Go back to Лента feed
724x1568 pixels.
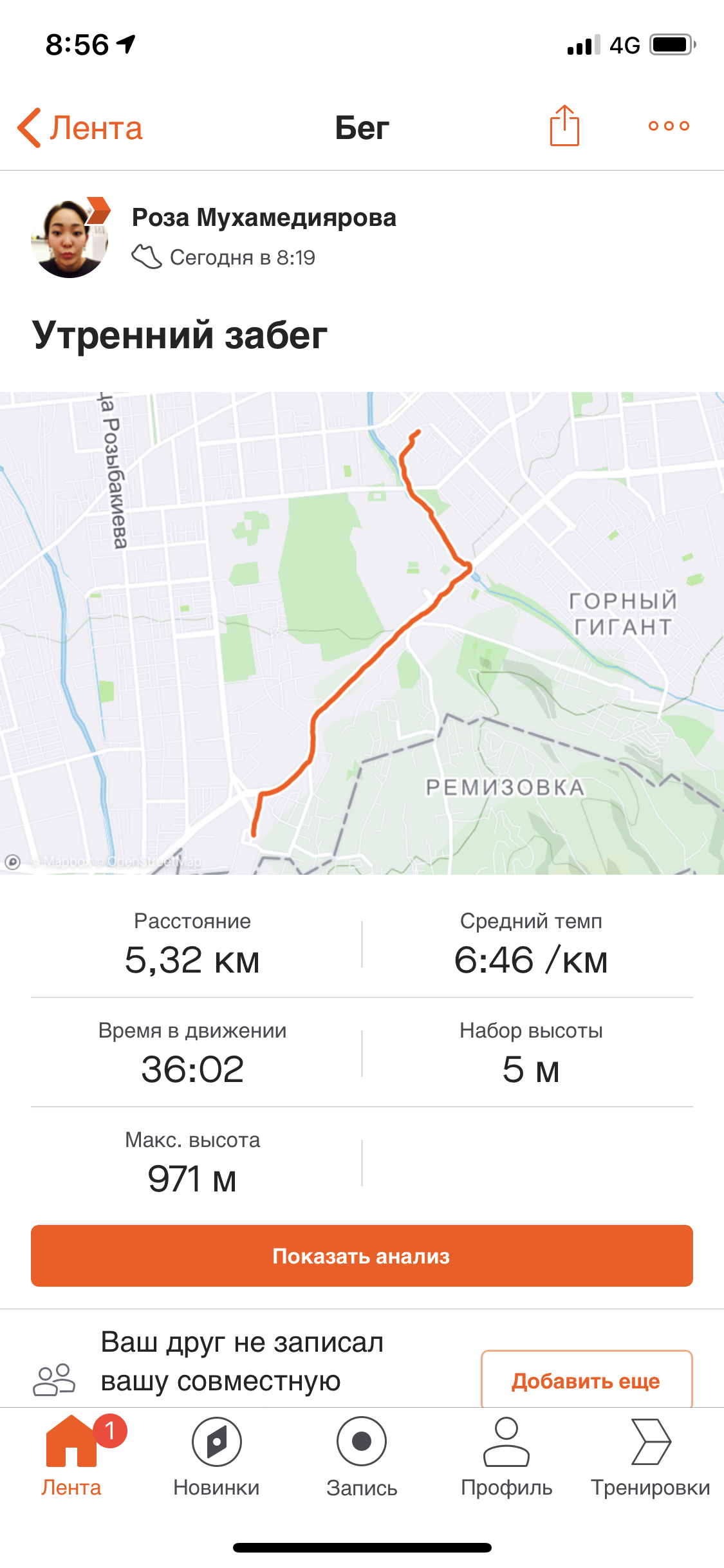click(x=80, y=127)
